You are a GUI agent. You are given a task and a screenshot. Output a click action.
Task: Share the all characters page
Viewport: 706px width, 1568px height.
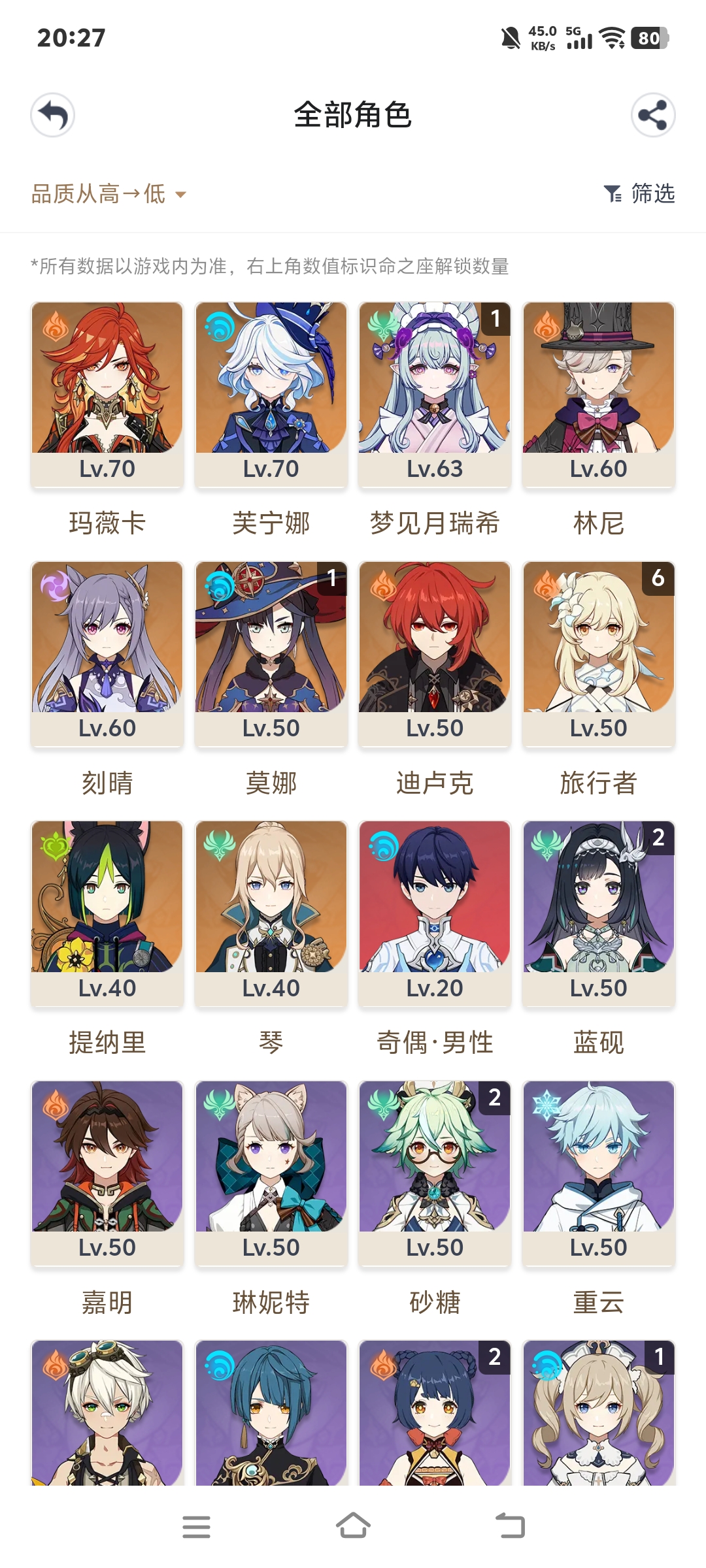[x=652, y=116]
